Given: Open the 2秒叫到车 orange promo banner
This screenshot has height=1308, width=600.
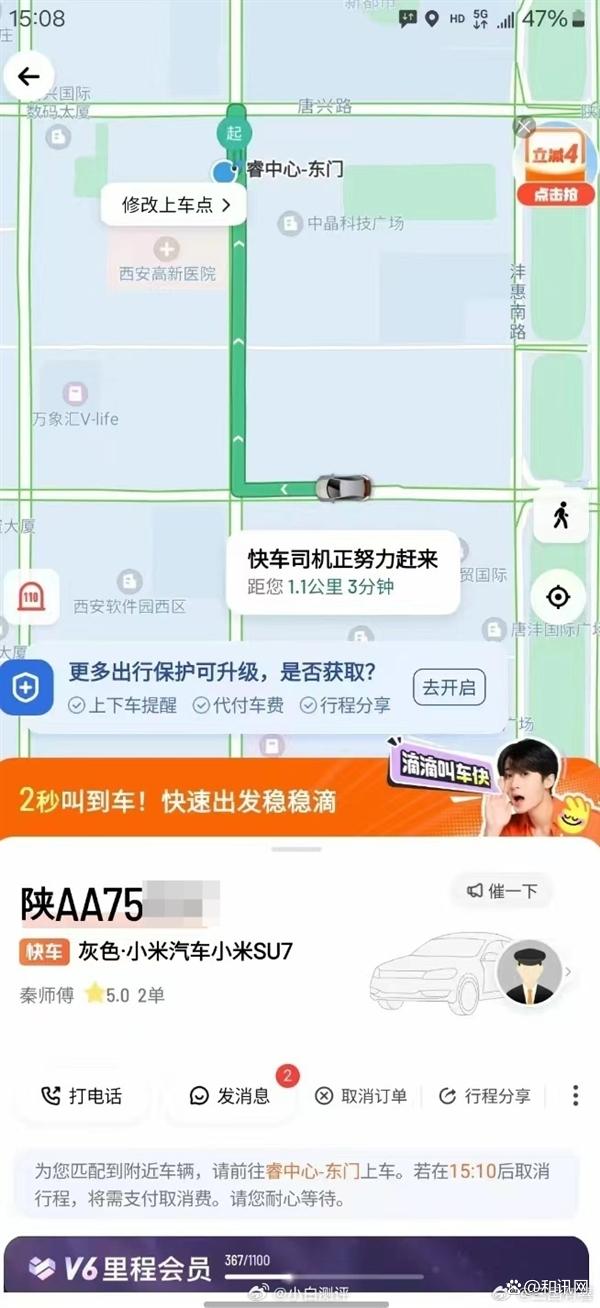Looking at the screenshot, I should point(300,798).
